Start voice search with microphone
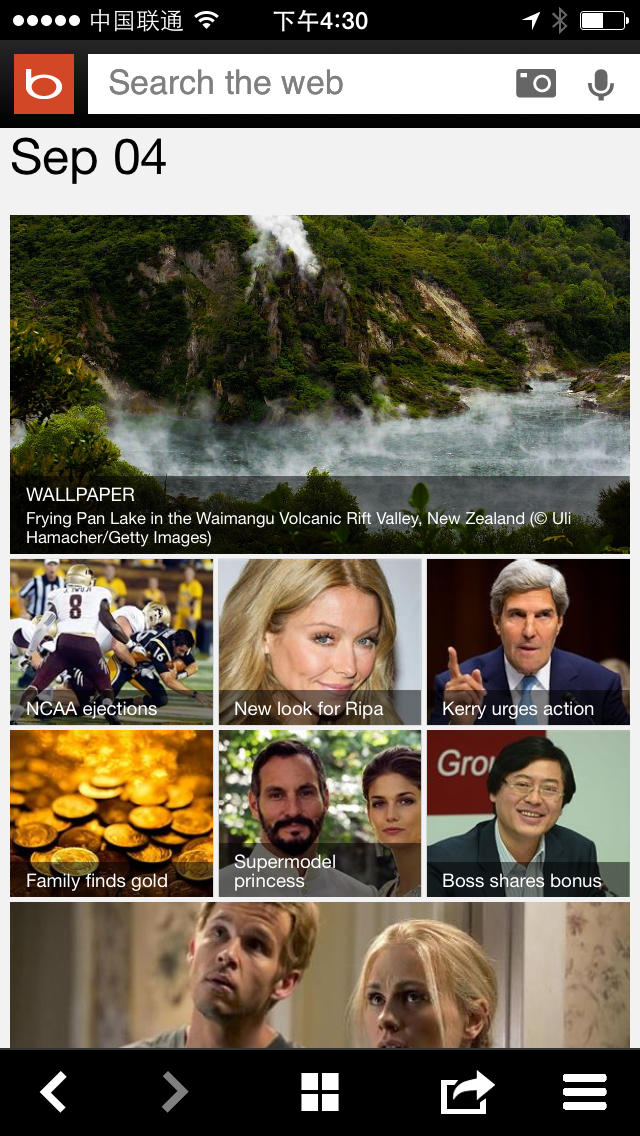 coord(600,84)
